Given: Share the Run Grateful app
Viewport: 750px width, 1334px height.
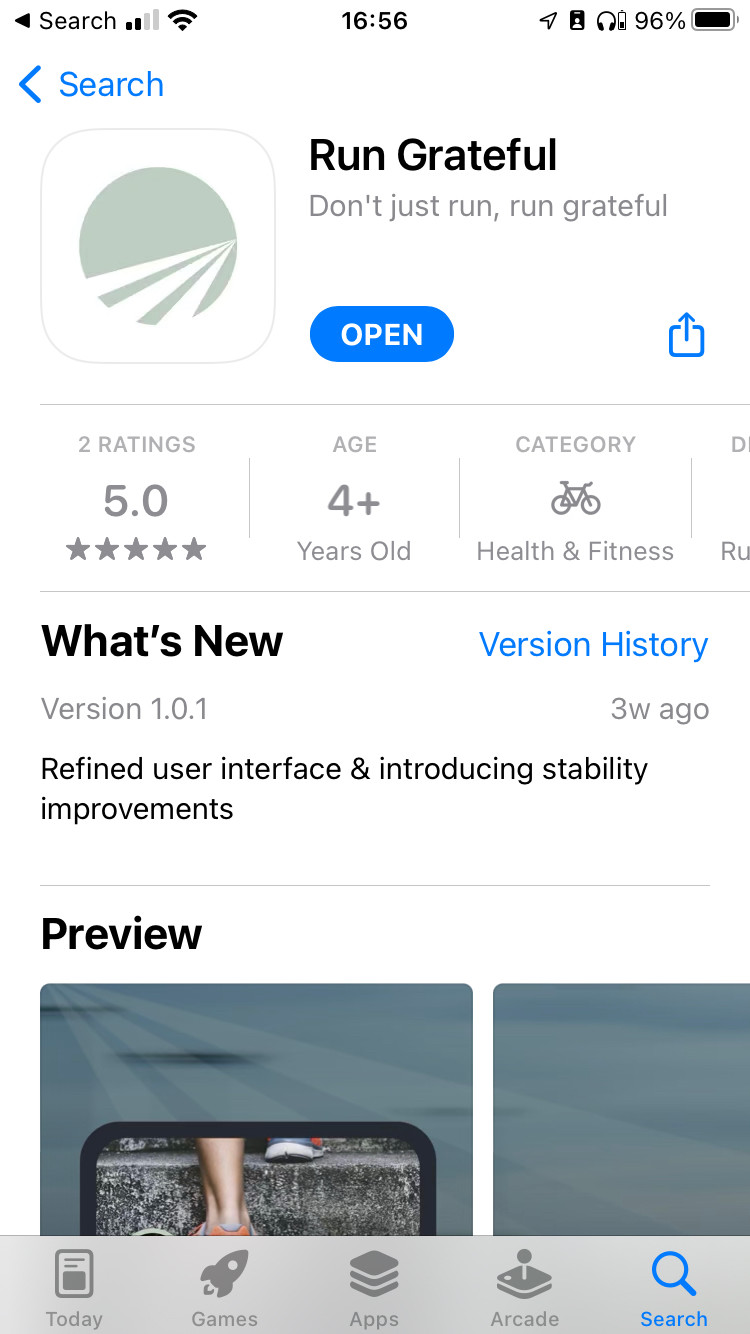Looking at the screenshot, I should point(686,334).
